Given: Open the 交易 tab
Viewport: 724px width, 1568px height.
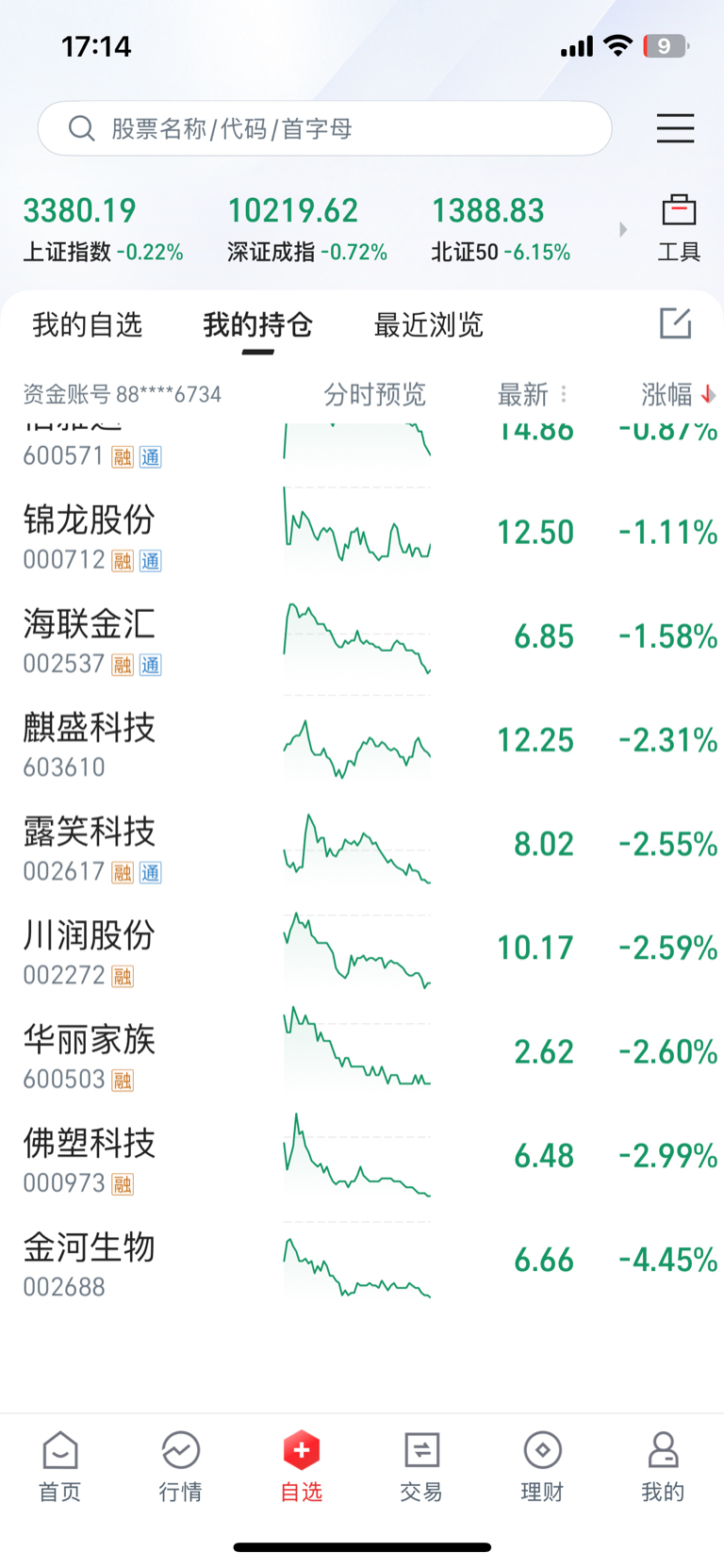Looking at the screenshot, I should (421, 1466).
